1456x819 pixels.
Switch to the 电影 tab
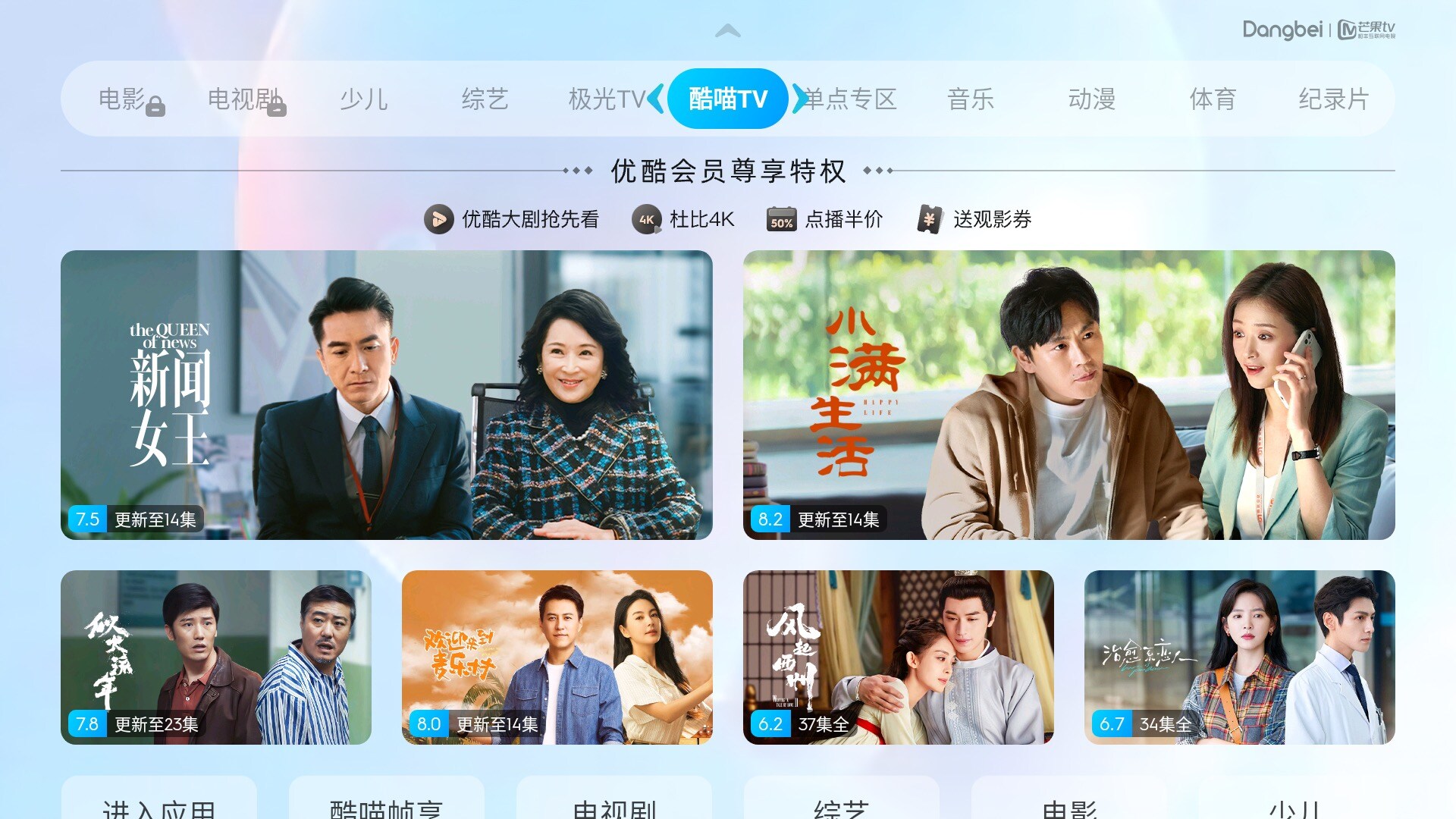(122, 99)
